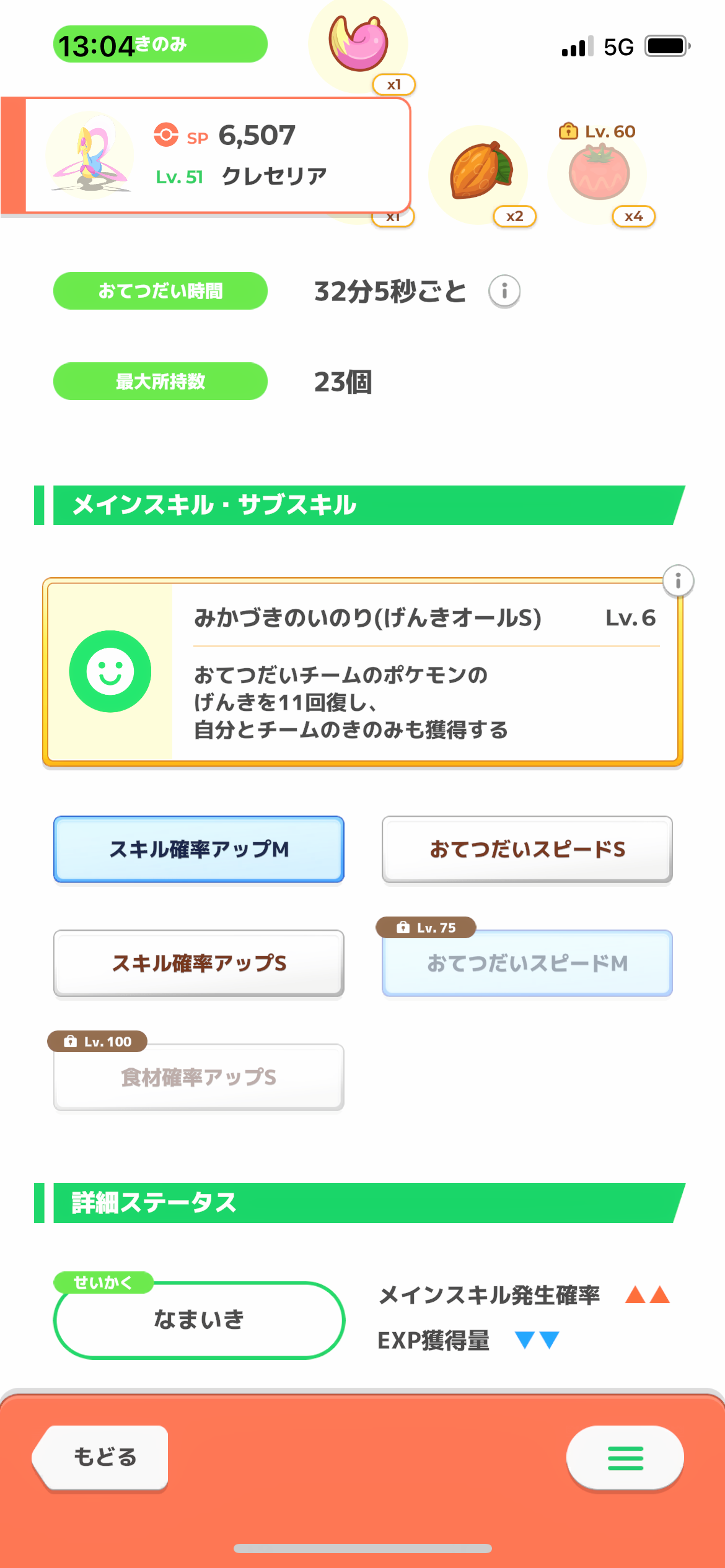Screen dimensions: 725x1568
Task: View locked 食材確率アップS sub skill
Action: [199, 1077]
